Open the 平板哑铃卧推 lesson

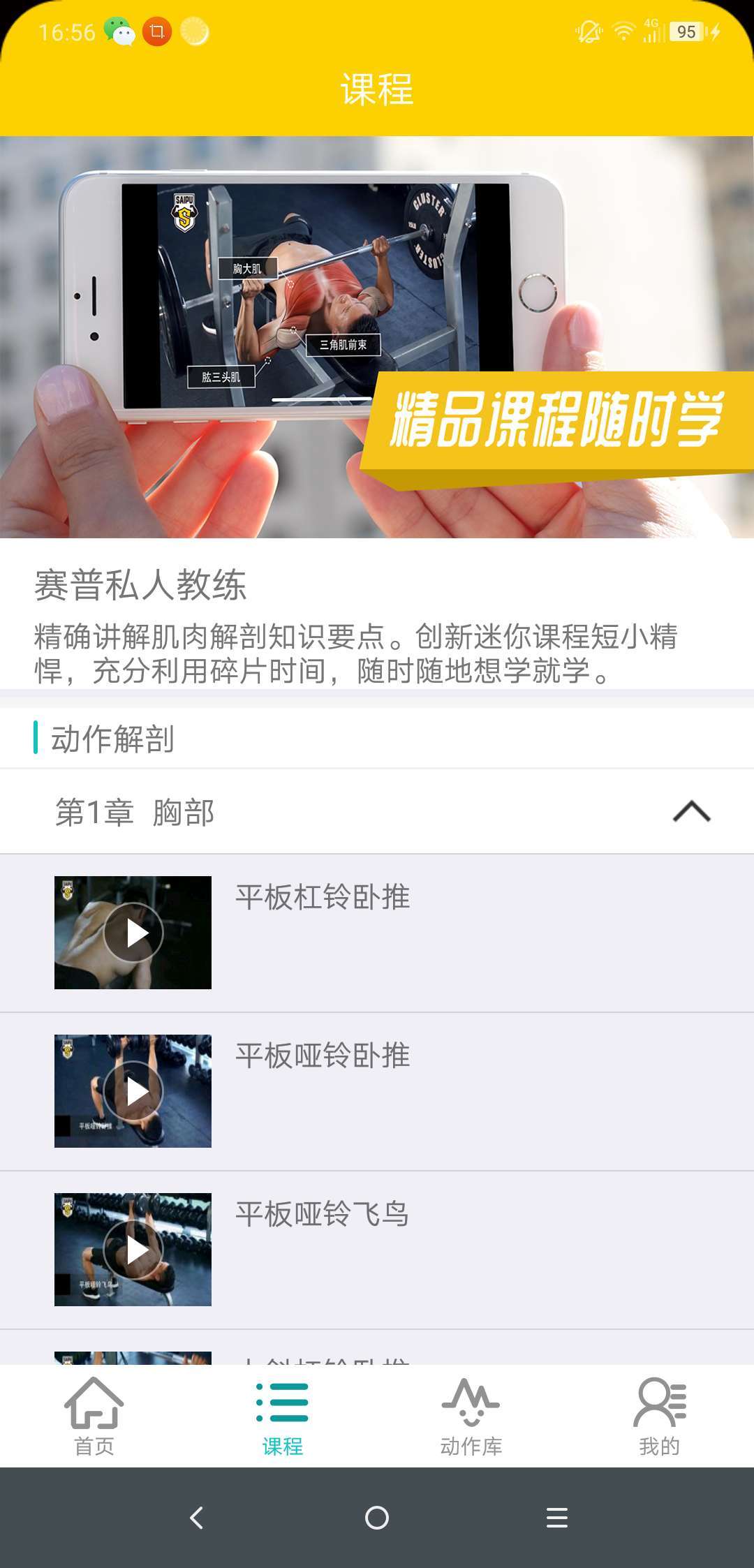point(322,1056)
